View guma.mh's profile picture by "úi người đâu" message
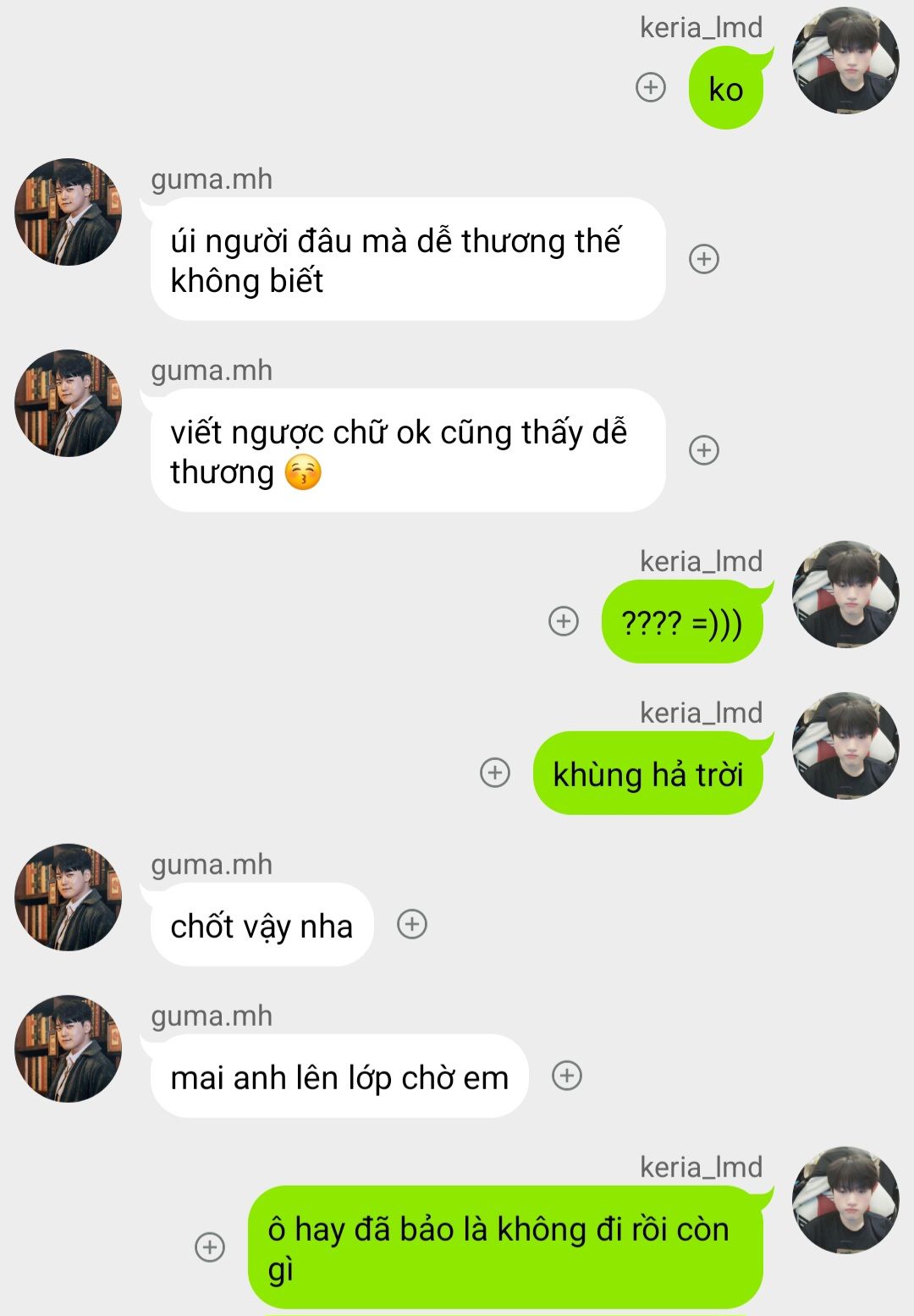 [x=69, y=212]
